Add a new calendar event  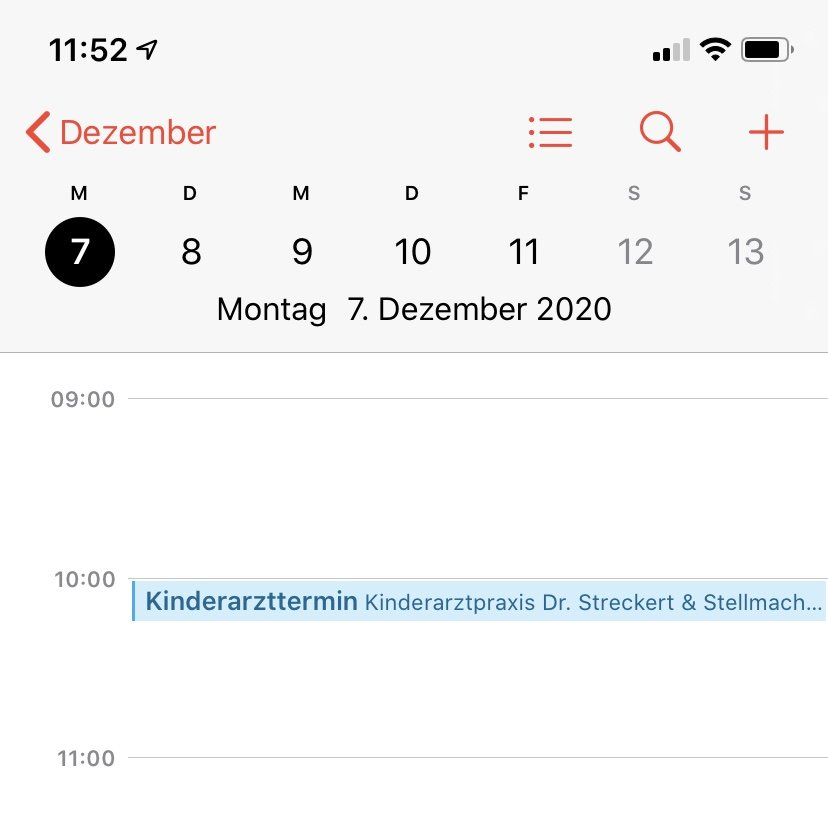766,132
